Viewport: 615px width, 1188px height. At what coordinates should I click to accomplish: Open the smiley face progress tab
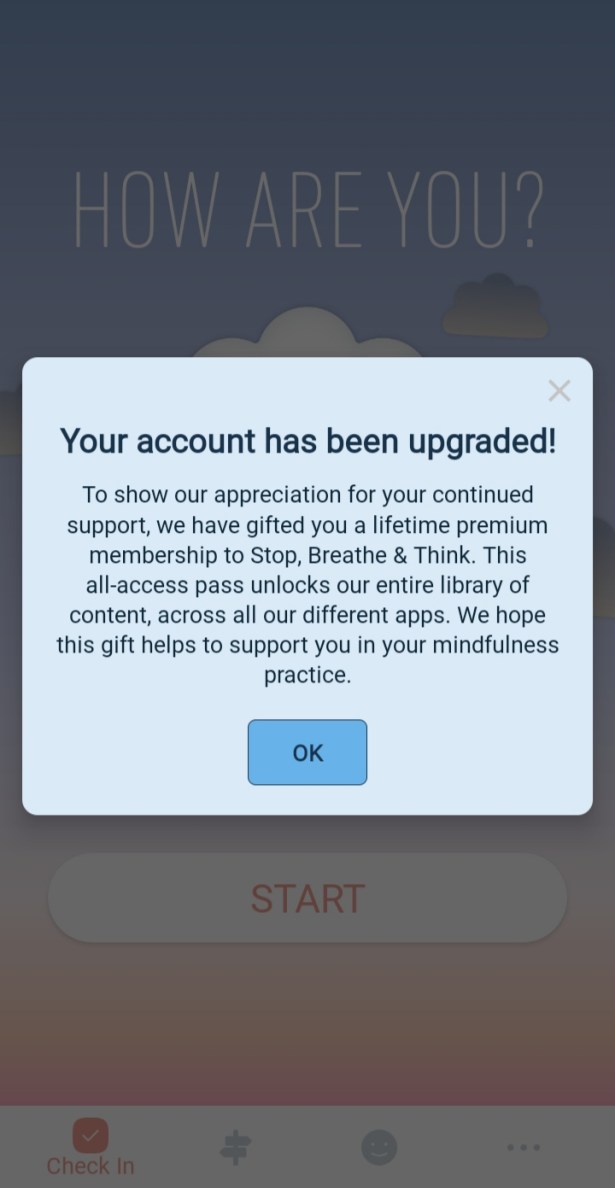click(x=379, y=1148)
